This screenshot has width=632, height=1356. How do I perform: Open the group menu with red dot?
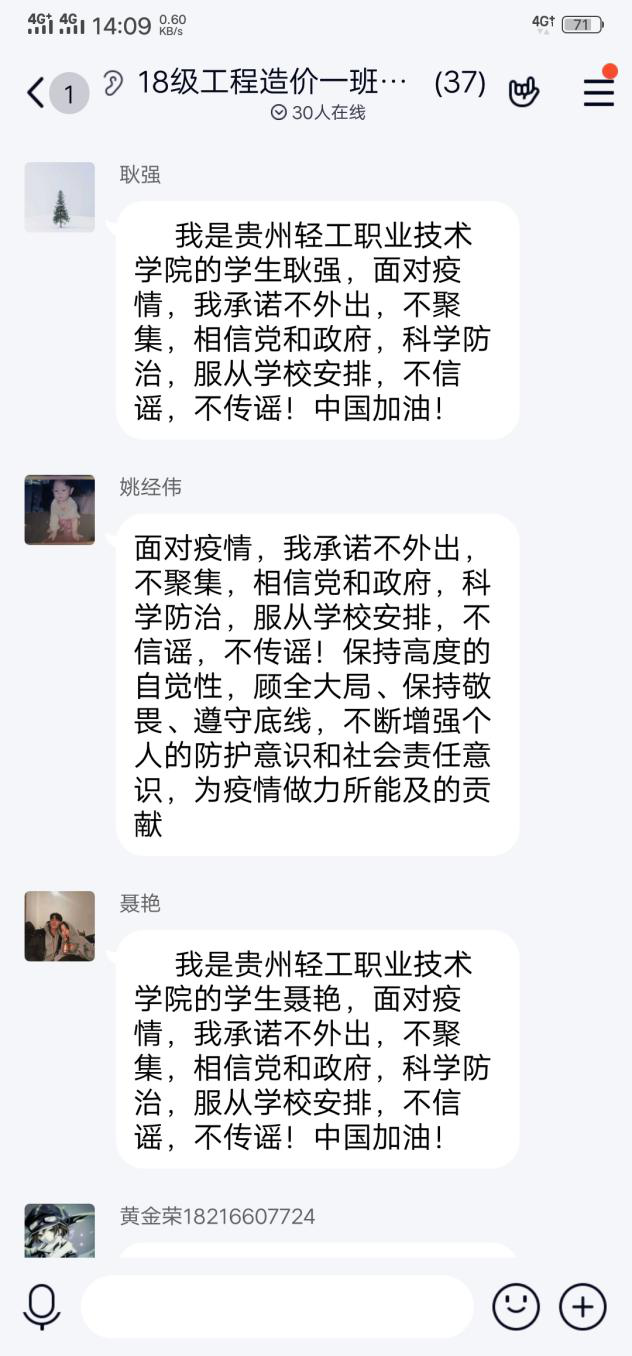point(599,91)
